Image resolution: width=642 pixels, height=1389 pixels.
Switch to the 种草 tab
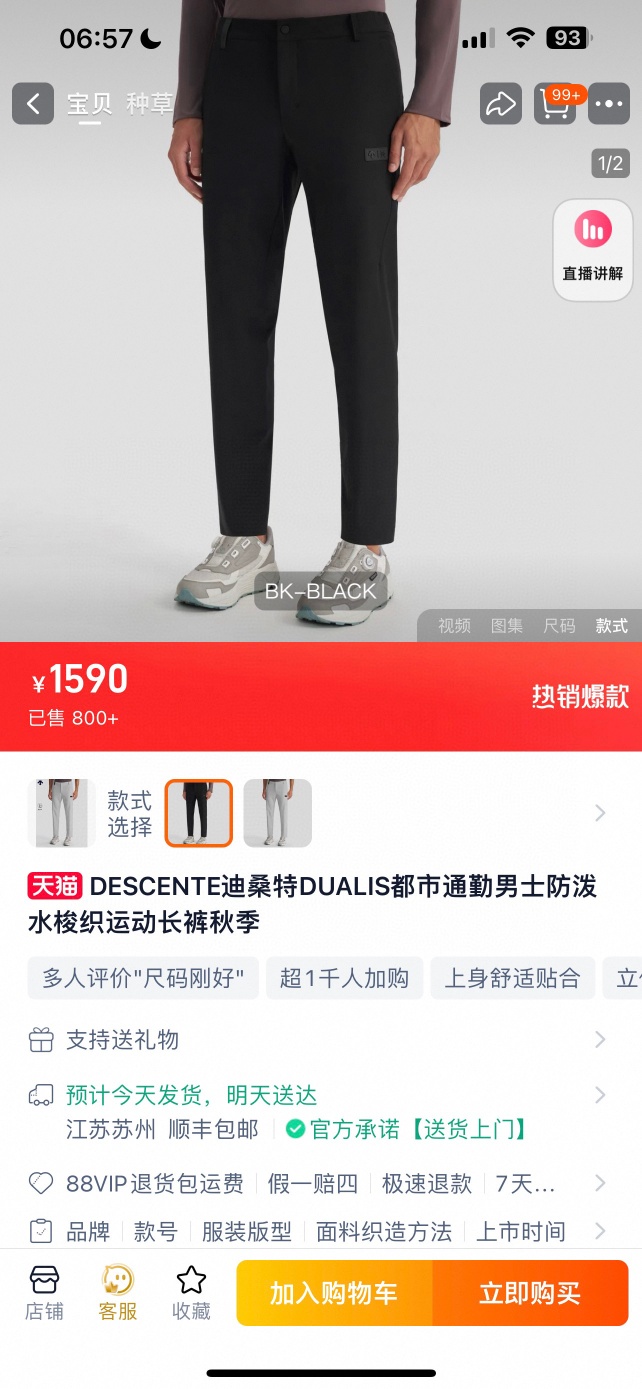click(149, 104)
